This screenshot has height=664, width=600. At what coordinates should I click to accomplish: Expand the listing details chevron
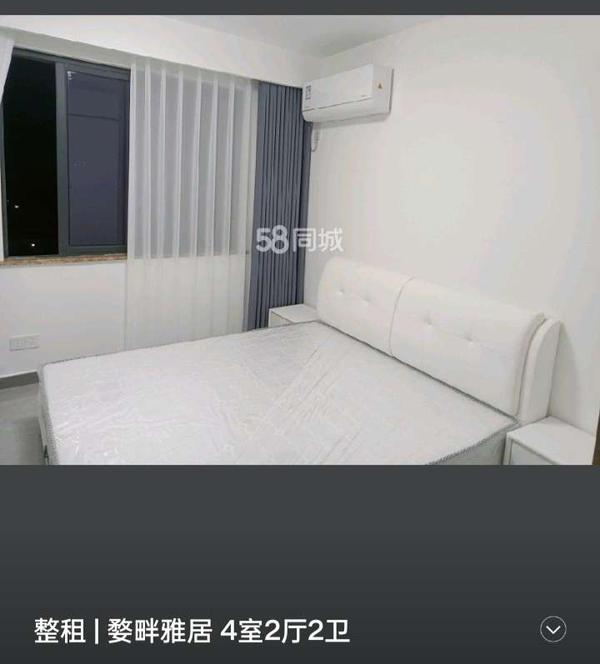click(x=553, y=628)
